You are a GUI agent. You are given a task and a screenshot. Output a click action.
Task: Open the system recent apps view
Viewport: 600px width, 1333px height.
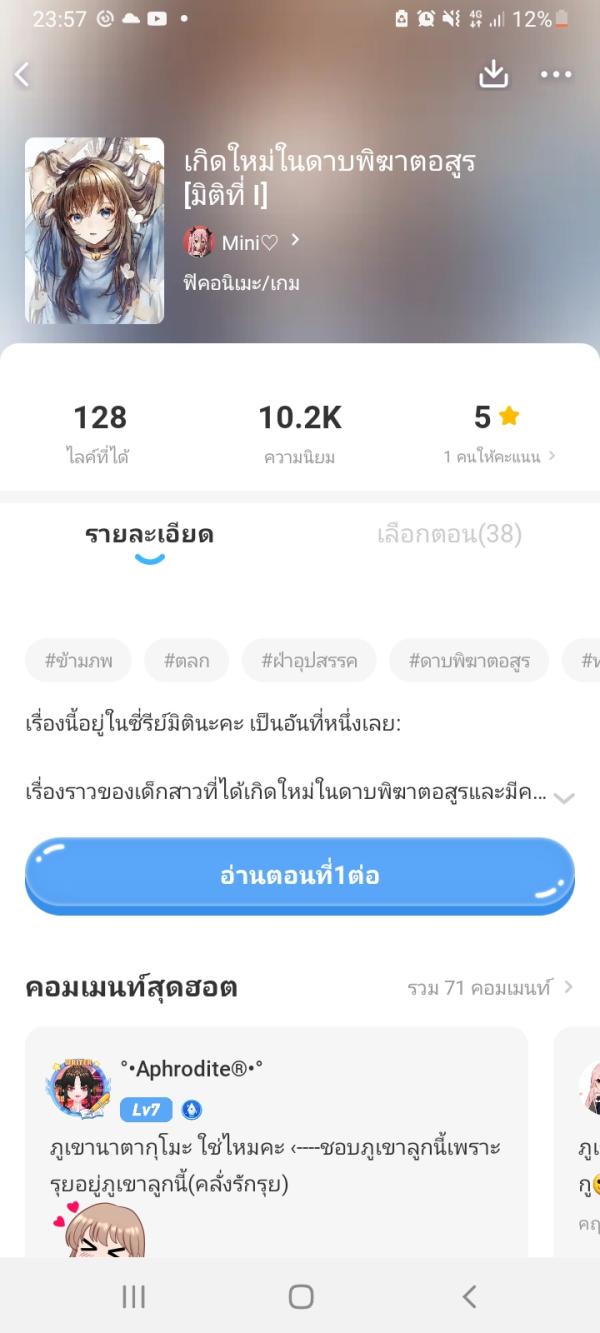tap(133, 1297)
